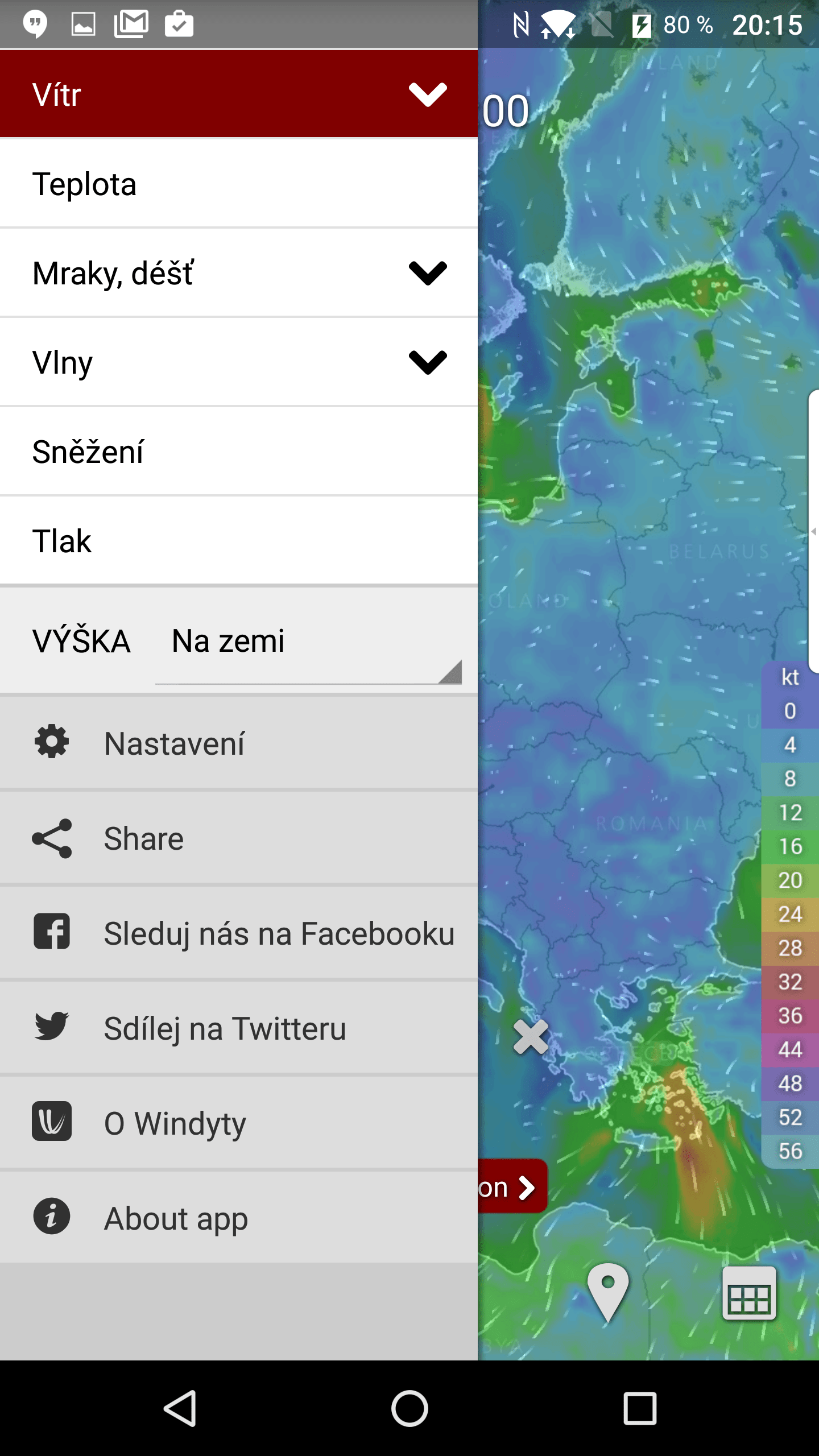Open Sleduj nás na Facebooku

pos(239,933)
